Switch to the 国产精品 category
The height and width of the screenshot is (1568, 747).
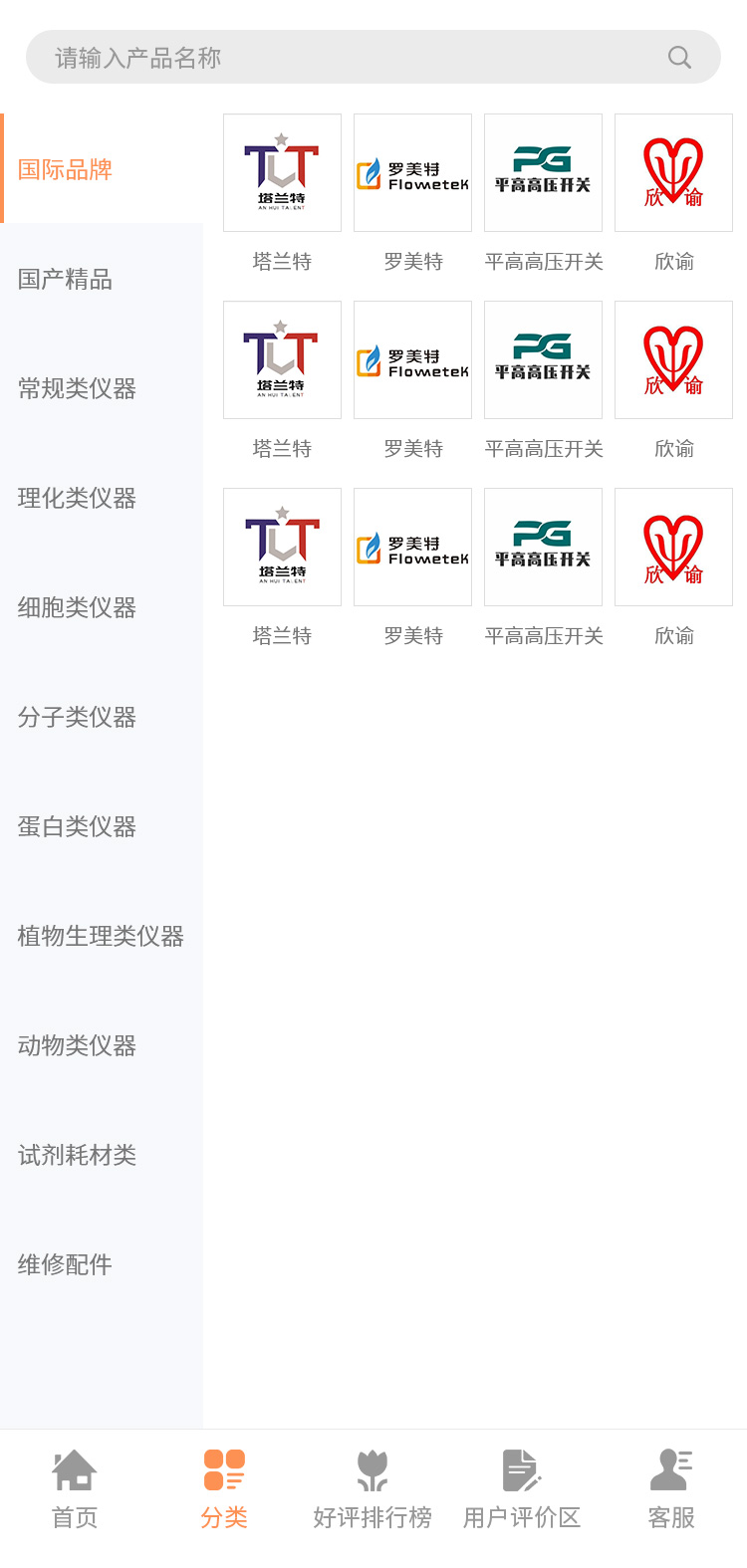coord(66,279)
